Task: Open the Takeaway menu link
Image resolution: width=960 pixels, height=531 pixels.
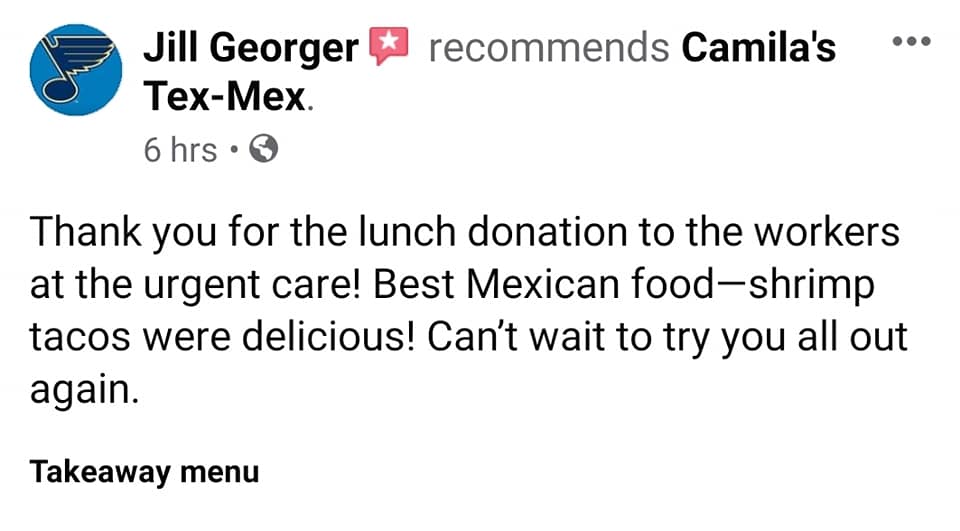Action: (x=144, y=472)
